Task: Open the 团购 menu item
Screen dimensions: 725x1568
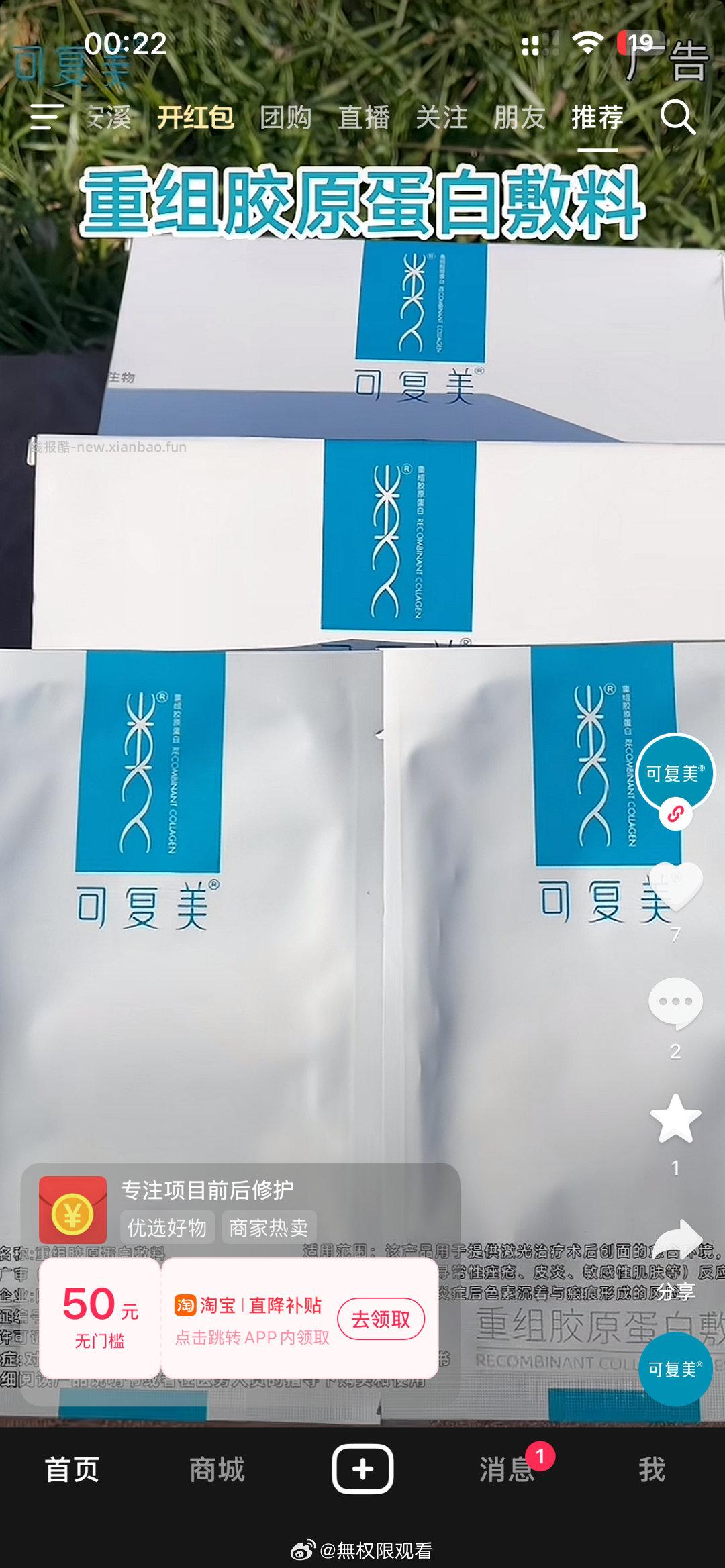Action: tap(285, 118)
